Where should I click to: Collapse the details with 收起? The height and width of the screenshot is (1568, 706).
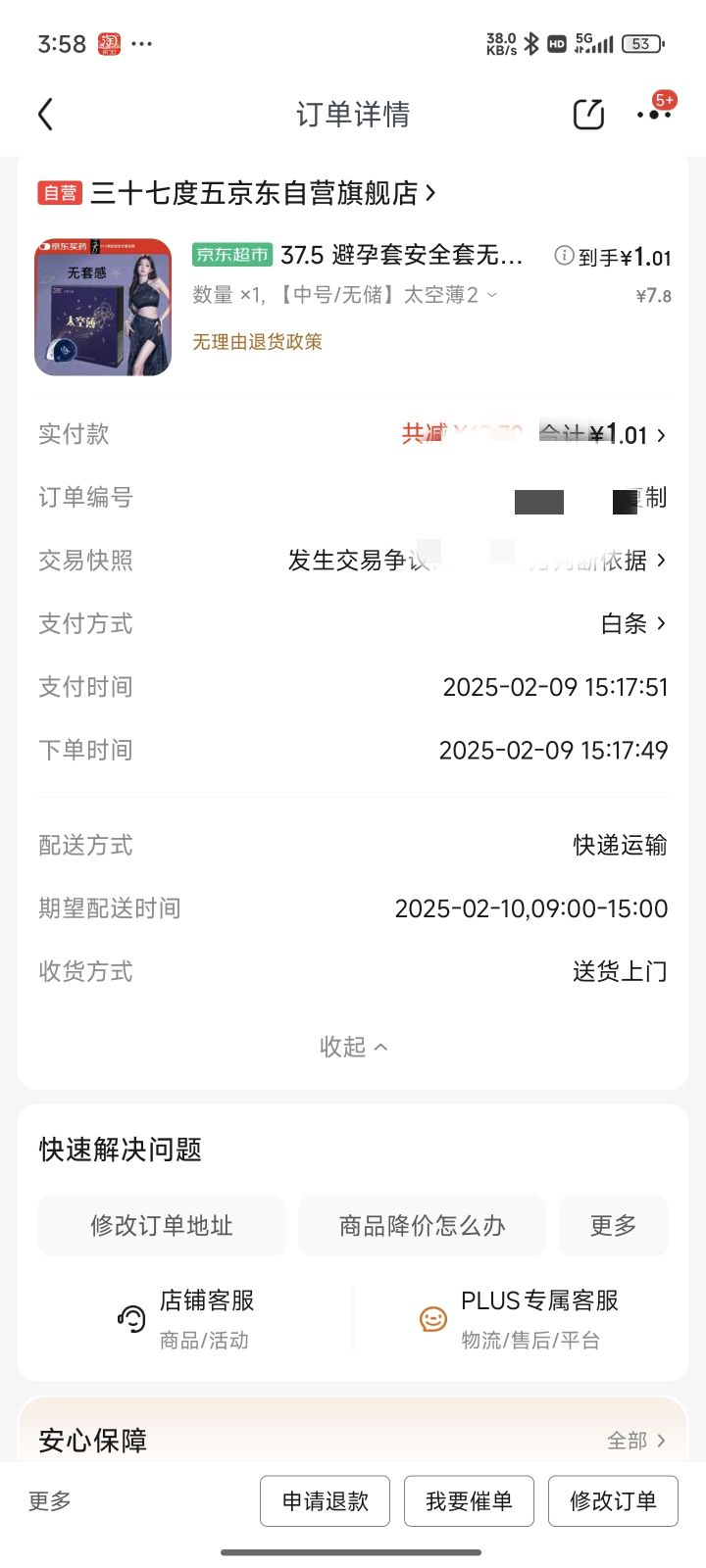coord(353,1047)
